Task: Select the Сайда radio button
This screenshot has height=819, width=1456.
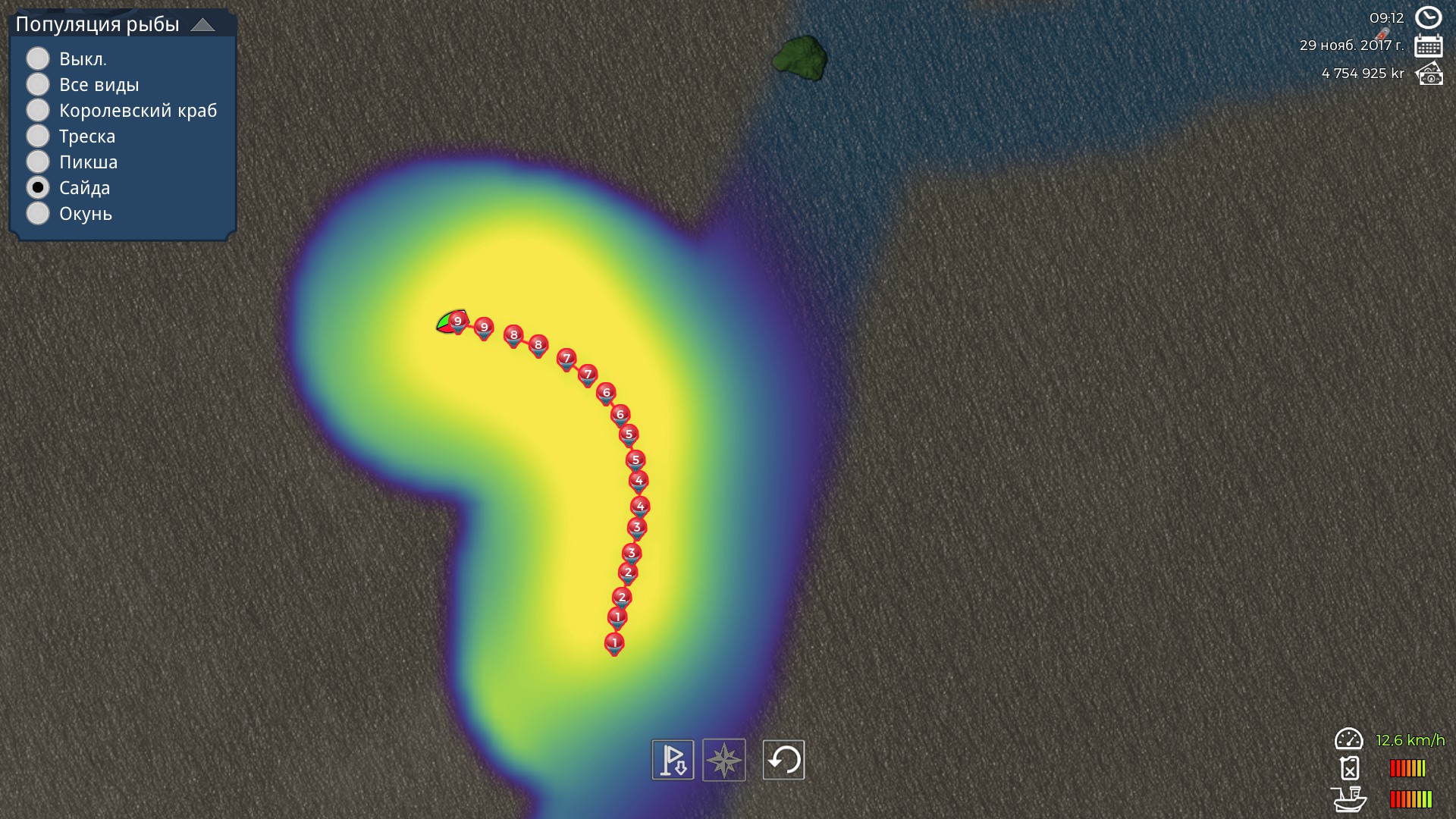Action: click(38, 188)
